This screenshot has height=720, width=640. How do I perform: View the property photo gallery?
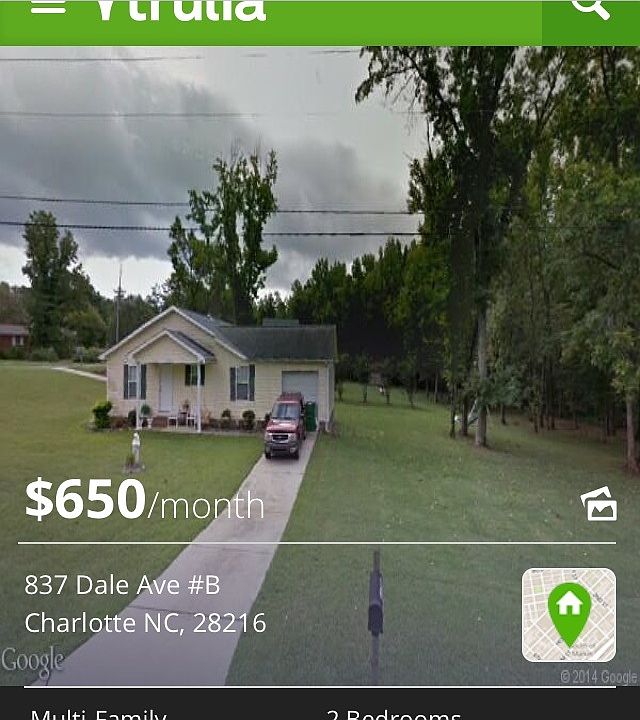point(599,504)
